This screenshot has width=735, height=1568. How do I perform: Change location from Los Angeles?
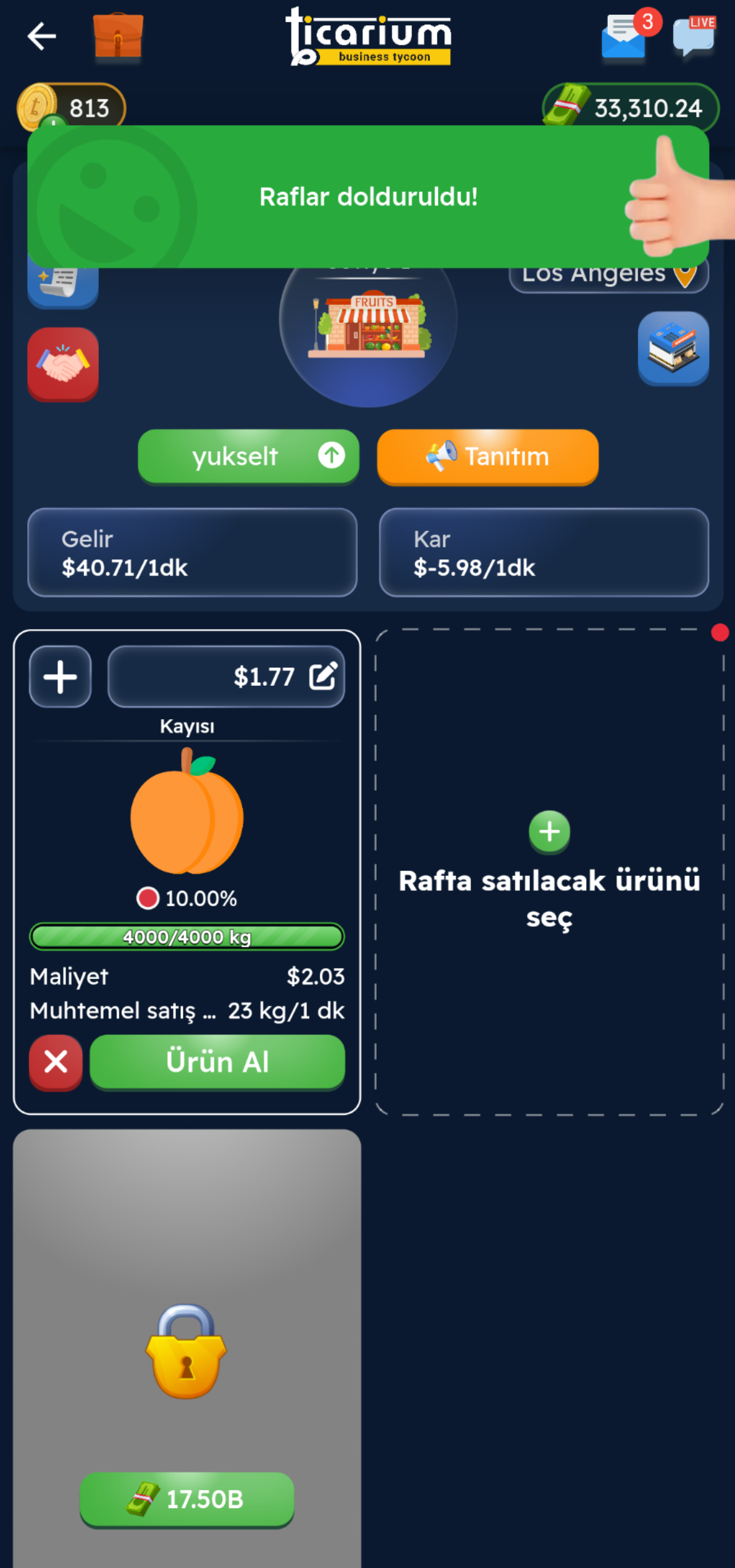(608, 277)
